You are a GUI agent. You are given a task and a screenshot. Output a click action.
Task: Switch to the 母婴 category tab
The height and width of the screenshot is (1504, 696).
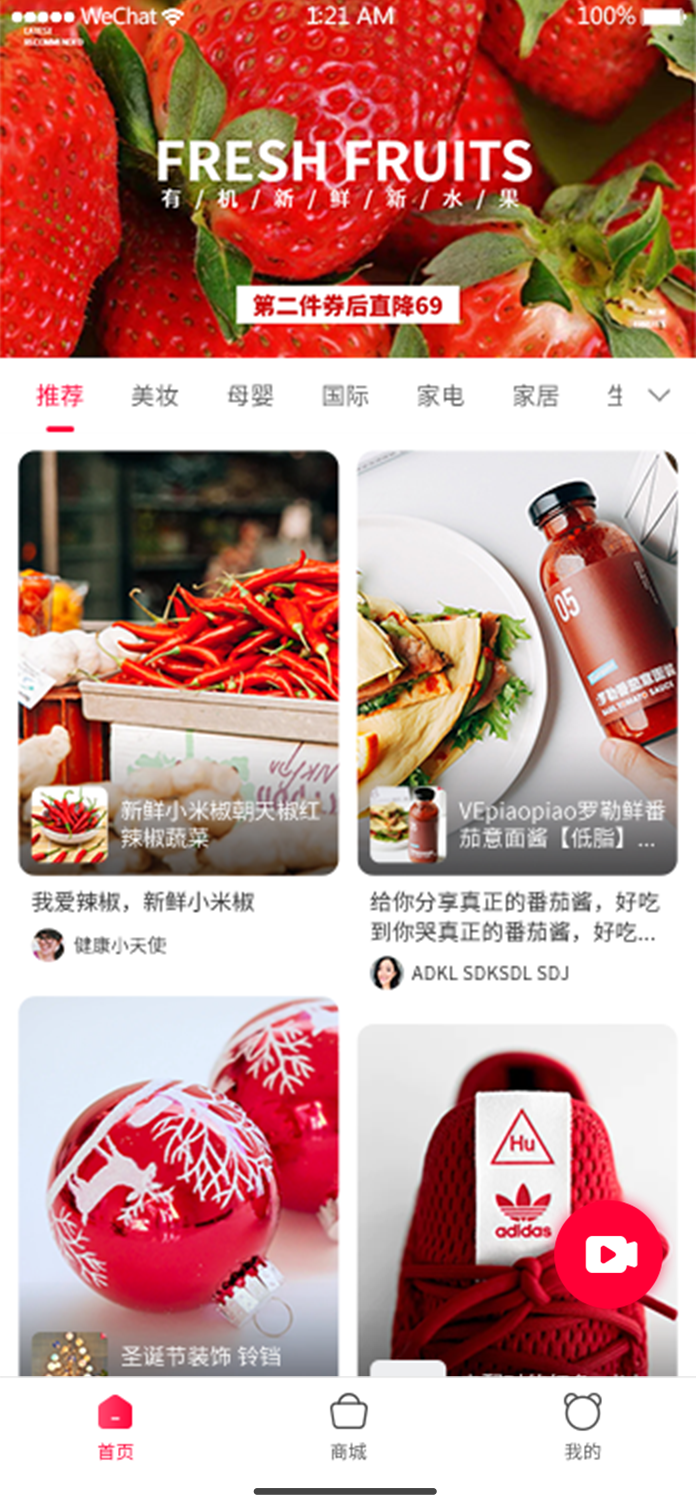(250, 396)
